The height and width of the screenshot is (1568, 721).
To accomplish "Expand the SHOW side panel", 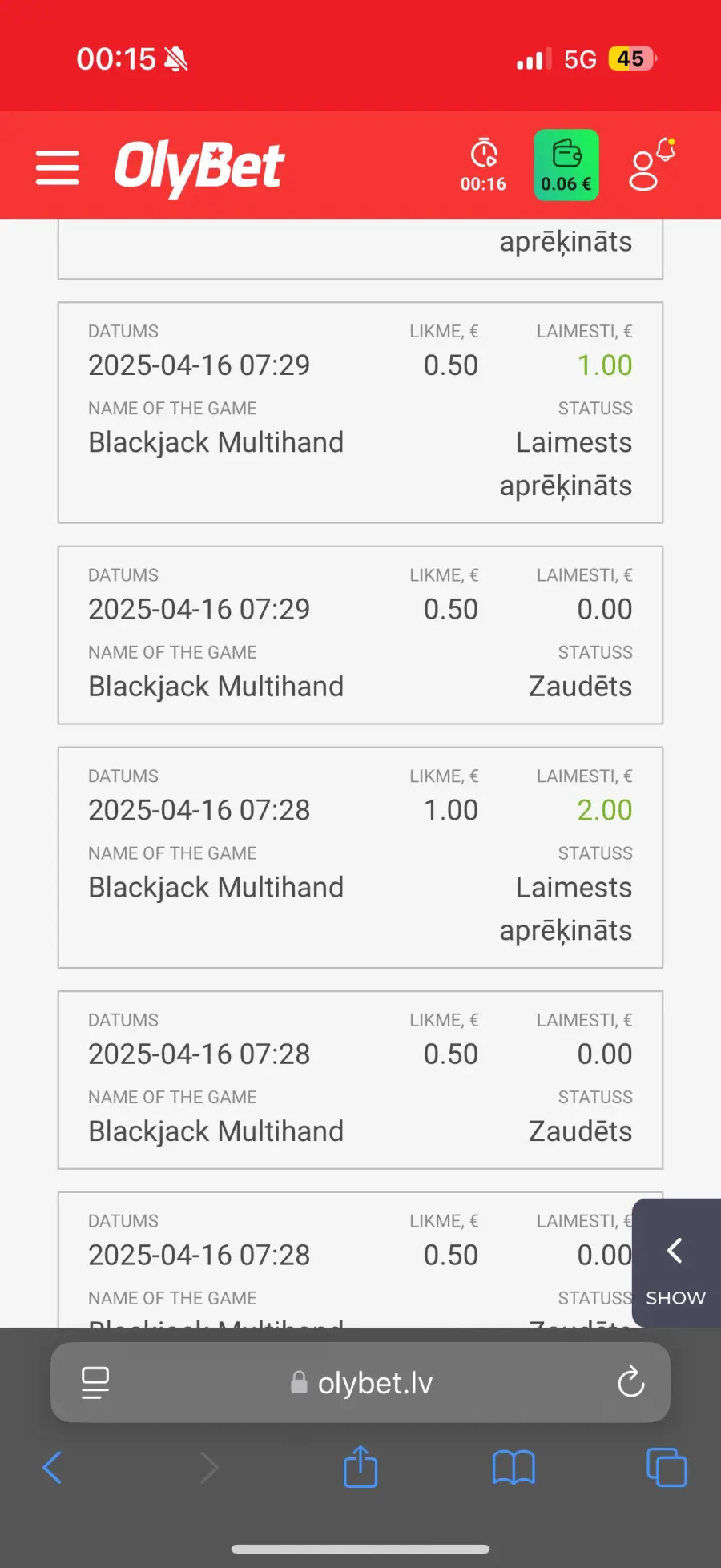I will tap(675, 1263).
